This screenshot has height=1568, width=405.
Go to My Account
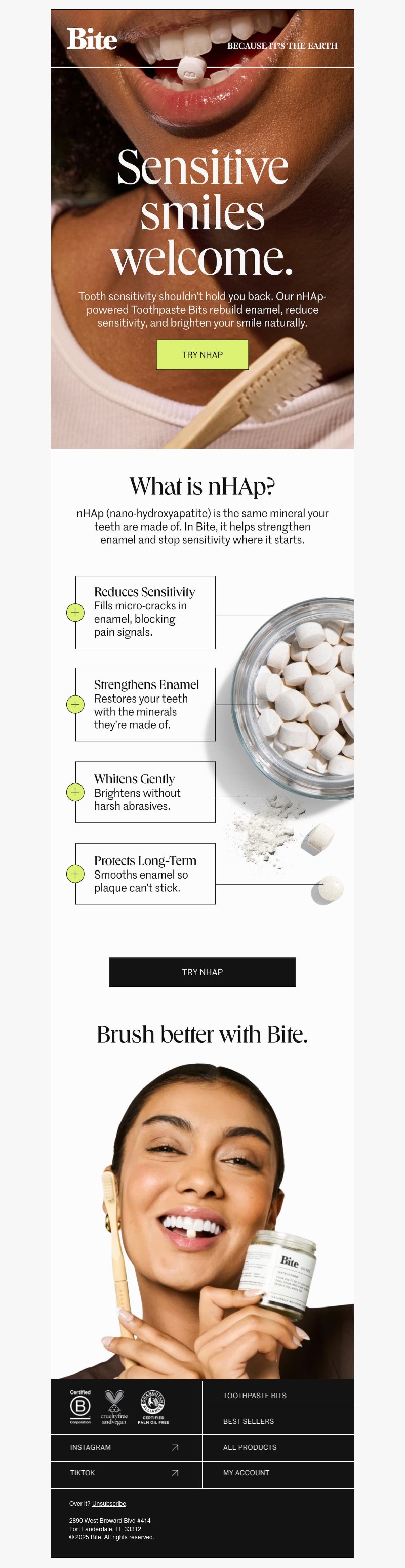246,1472
